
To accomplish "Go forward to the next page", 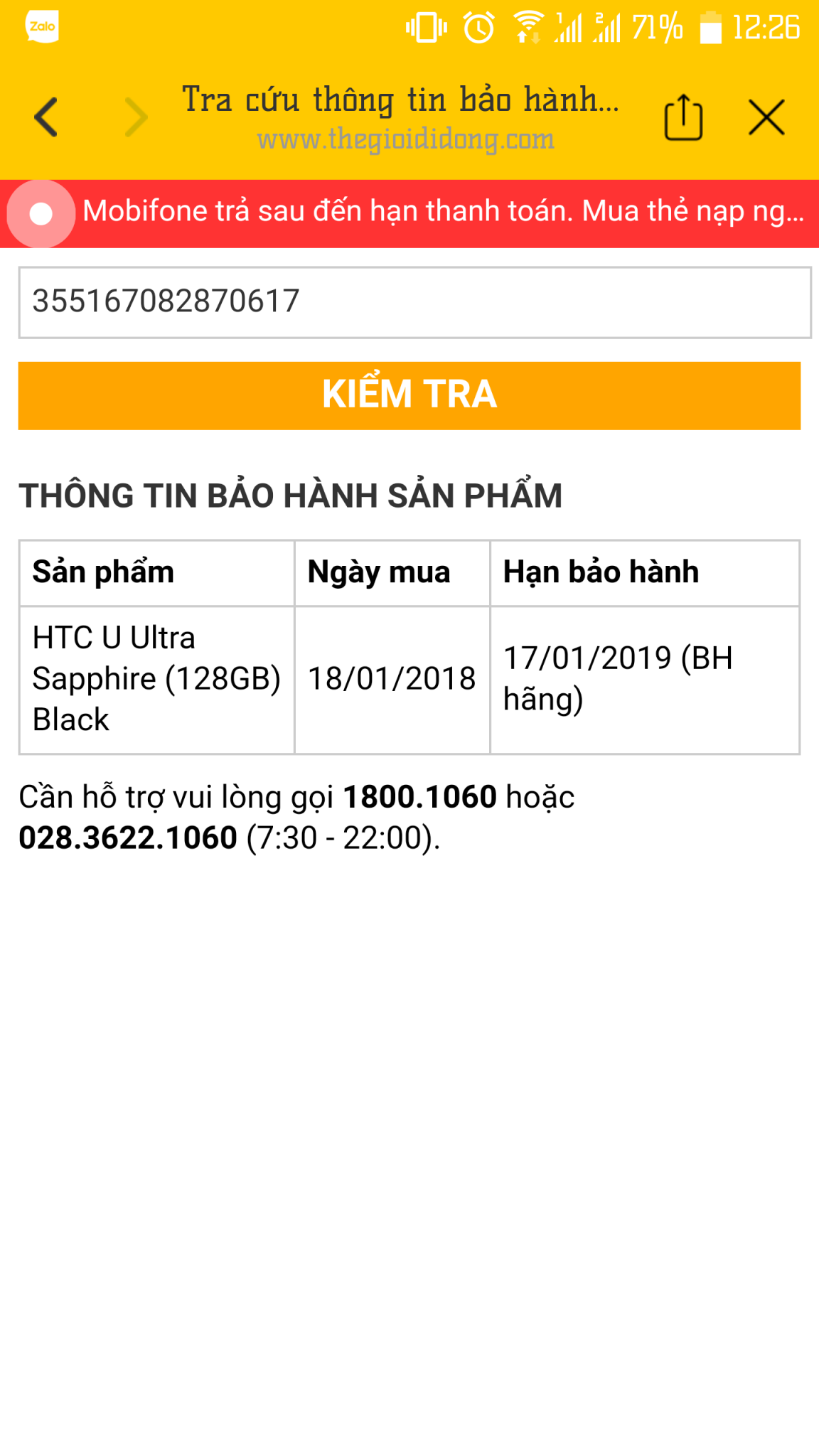I will 136,117.
